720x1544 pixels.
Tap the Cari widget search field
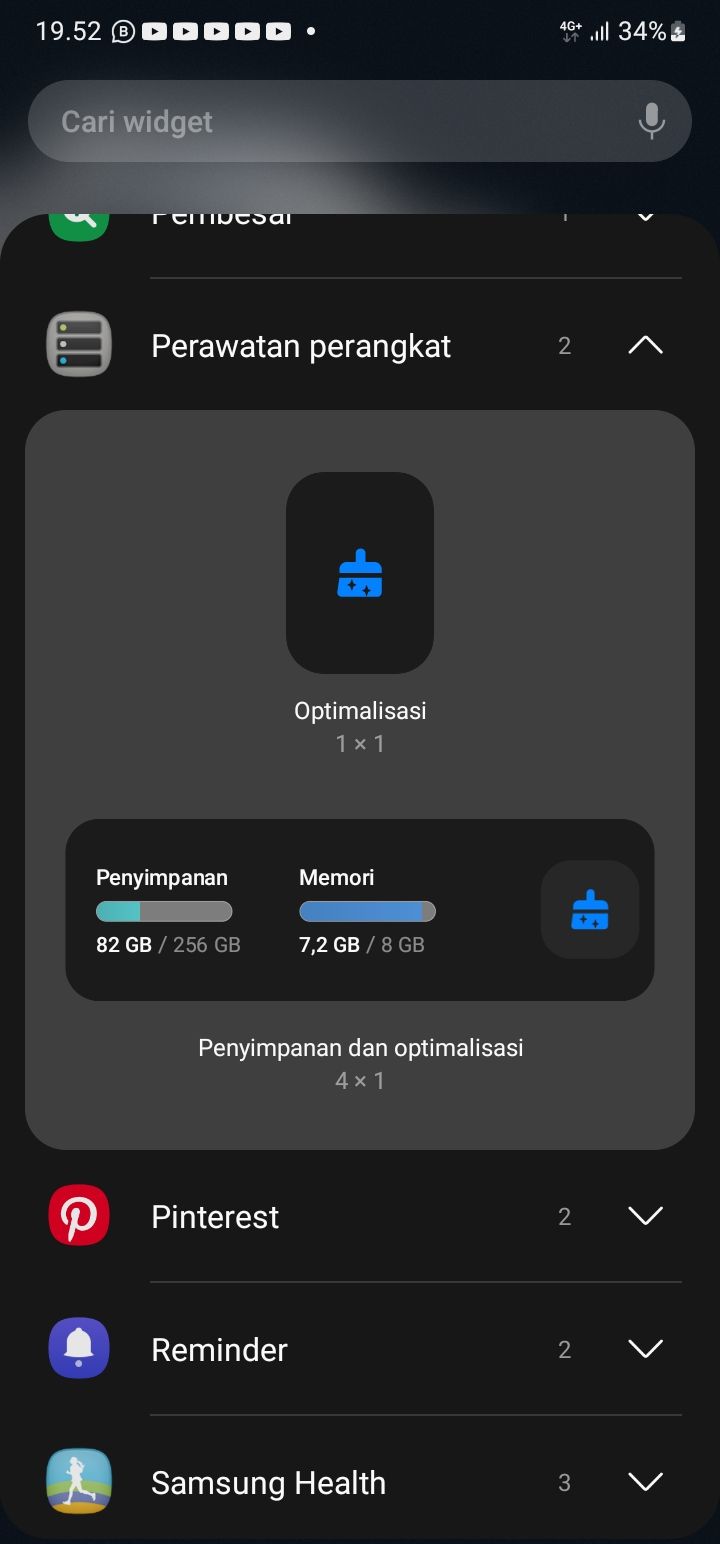[300, 121]
